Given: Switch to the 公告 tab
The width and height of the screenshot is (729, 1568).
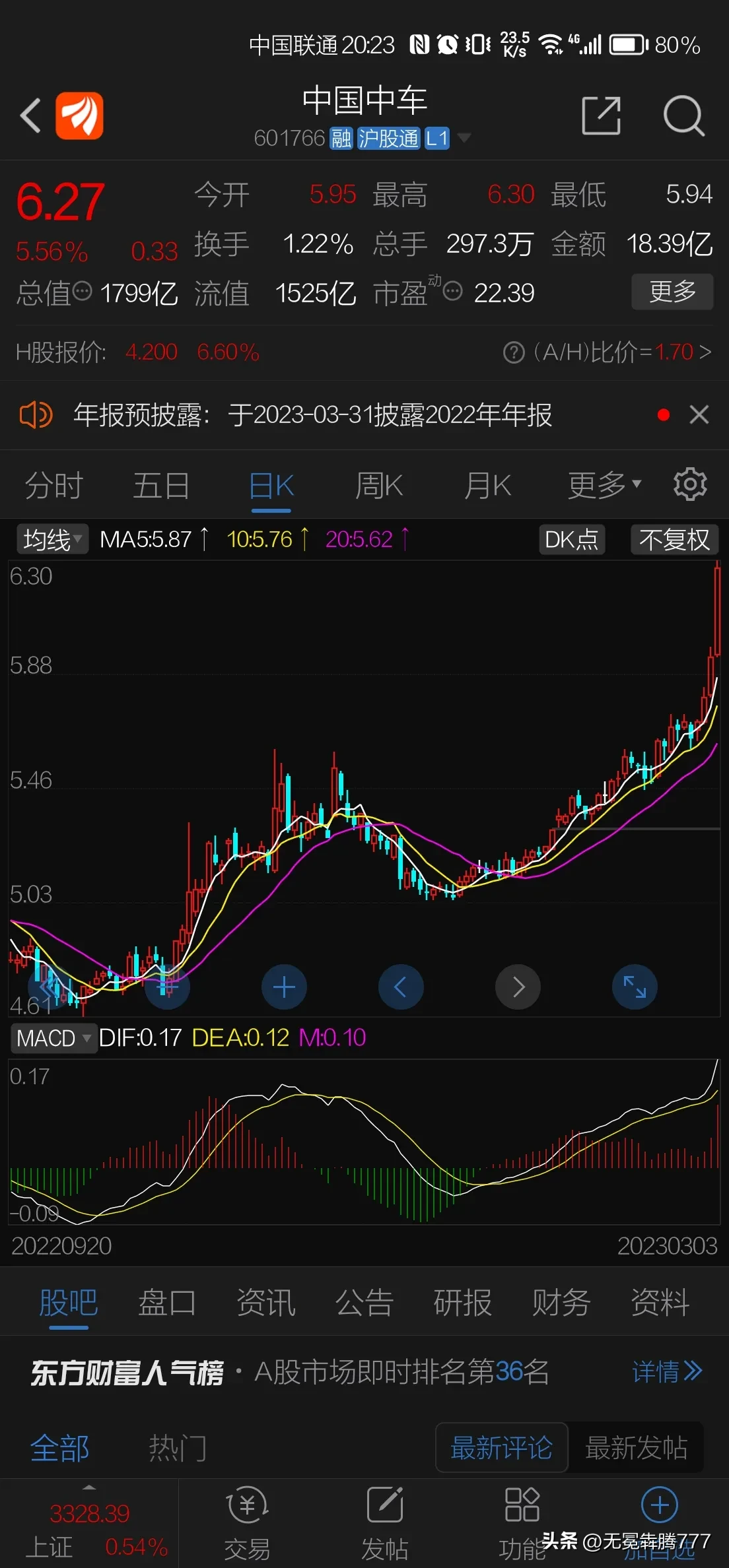Looking at the screenshot, I should point(364,1303).
